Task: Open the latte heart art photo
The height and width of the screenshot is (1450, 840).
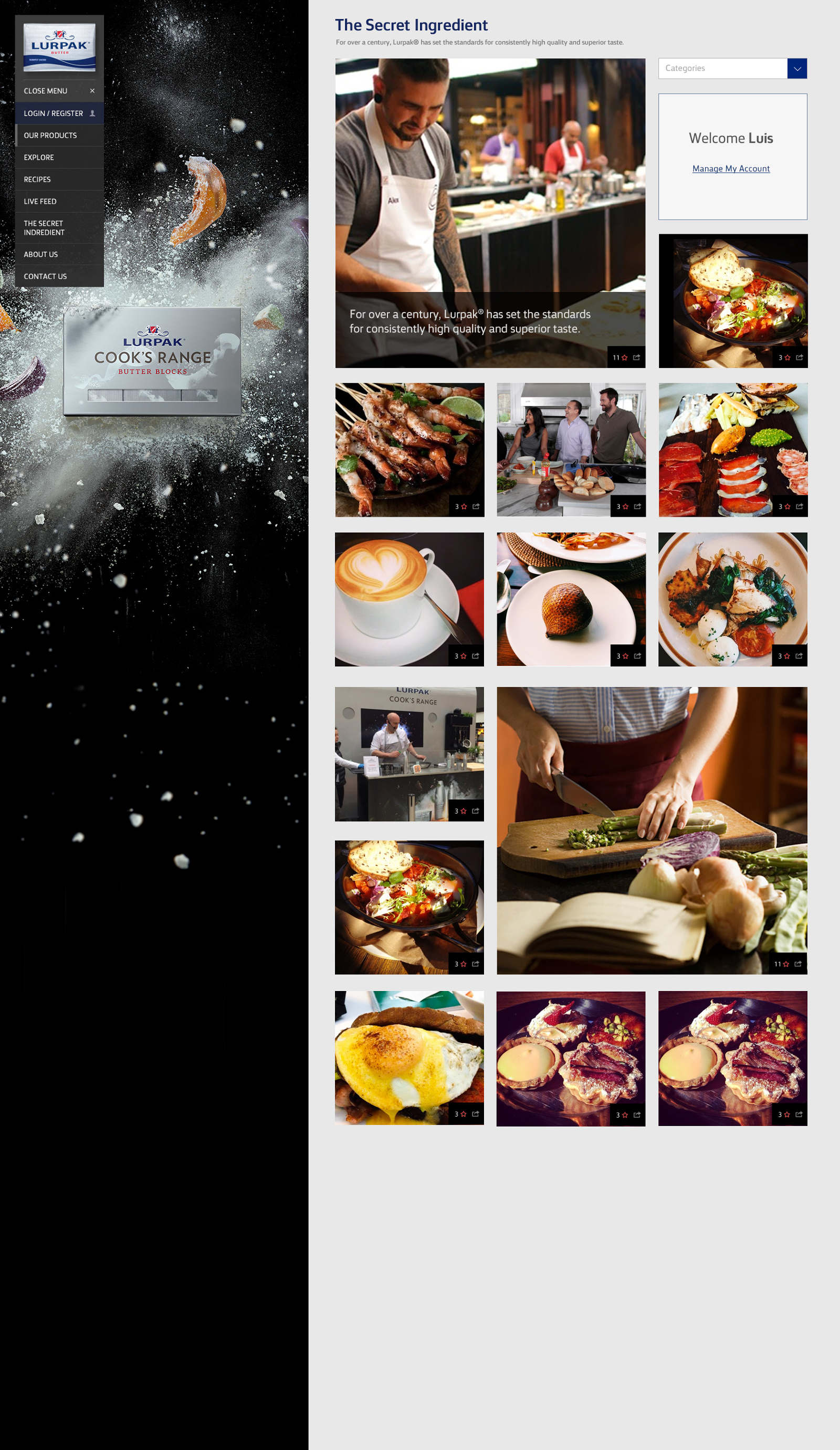Action: (403, 593)
